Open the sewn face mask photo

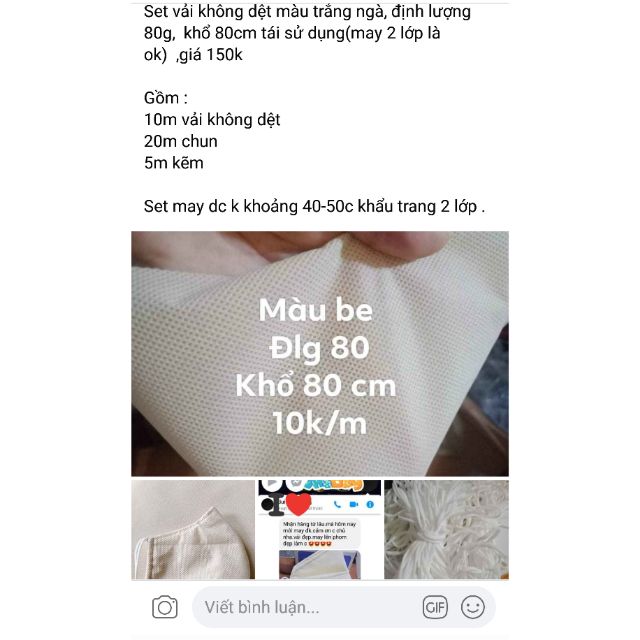tap(193, 530)
